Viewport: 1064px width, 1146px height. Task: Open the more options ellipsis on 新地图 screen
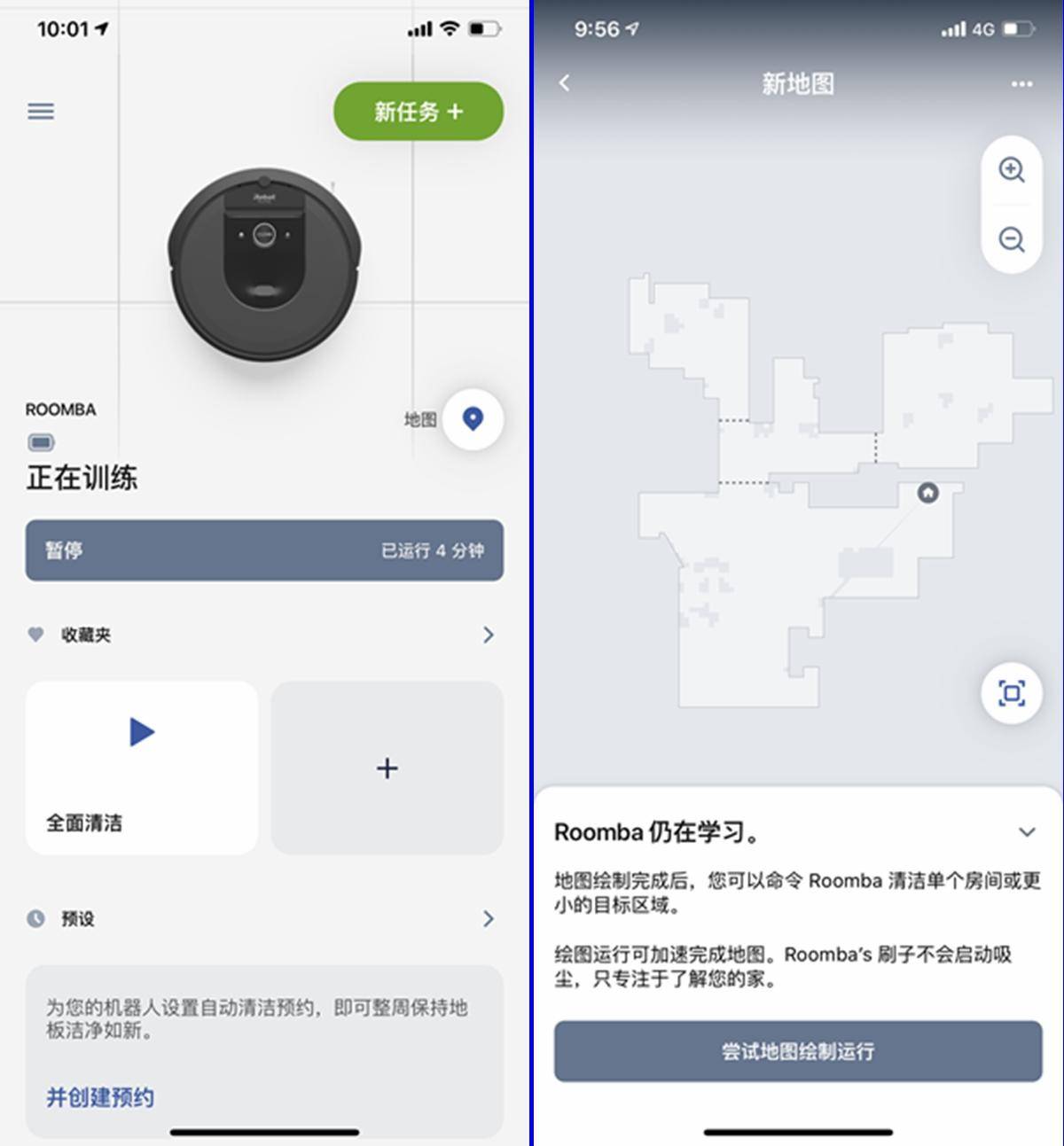coord(1021,83)
